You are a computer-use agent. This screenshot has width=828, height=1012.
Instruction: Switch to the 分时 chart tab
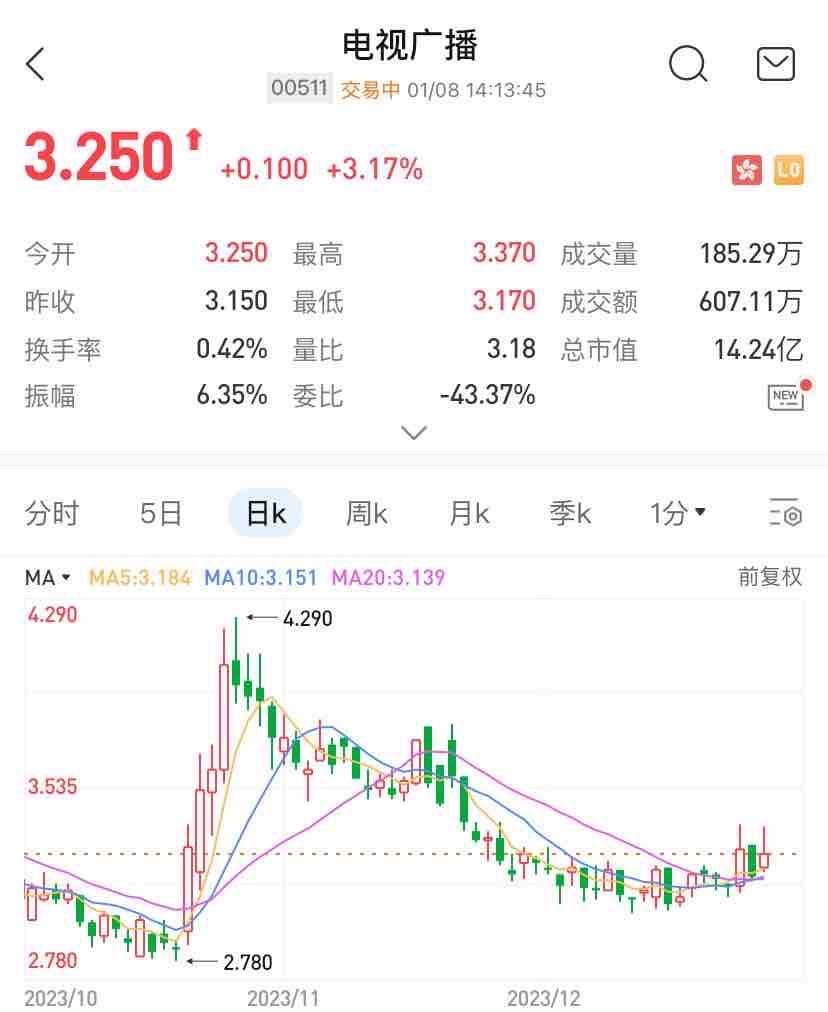tap(52, 514)
